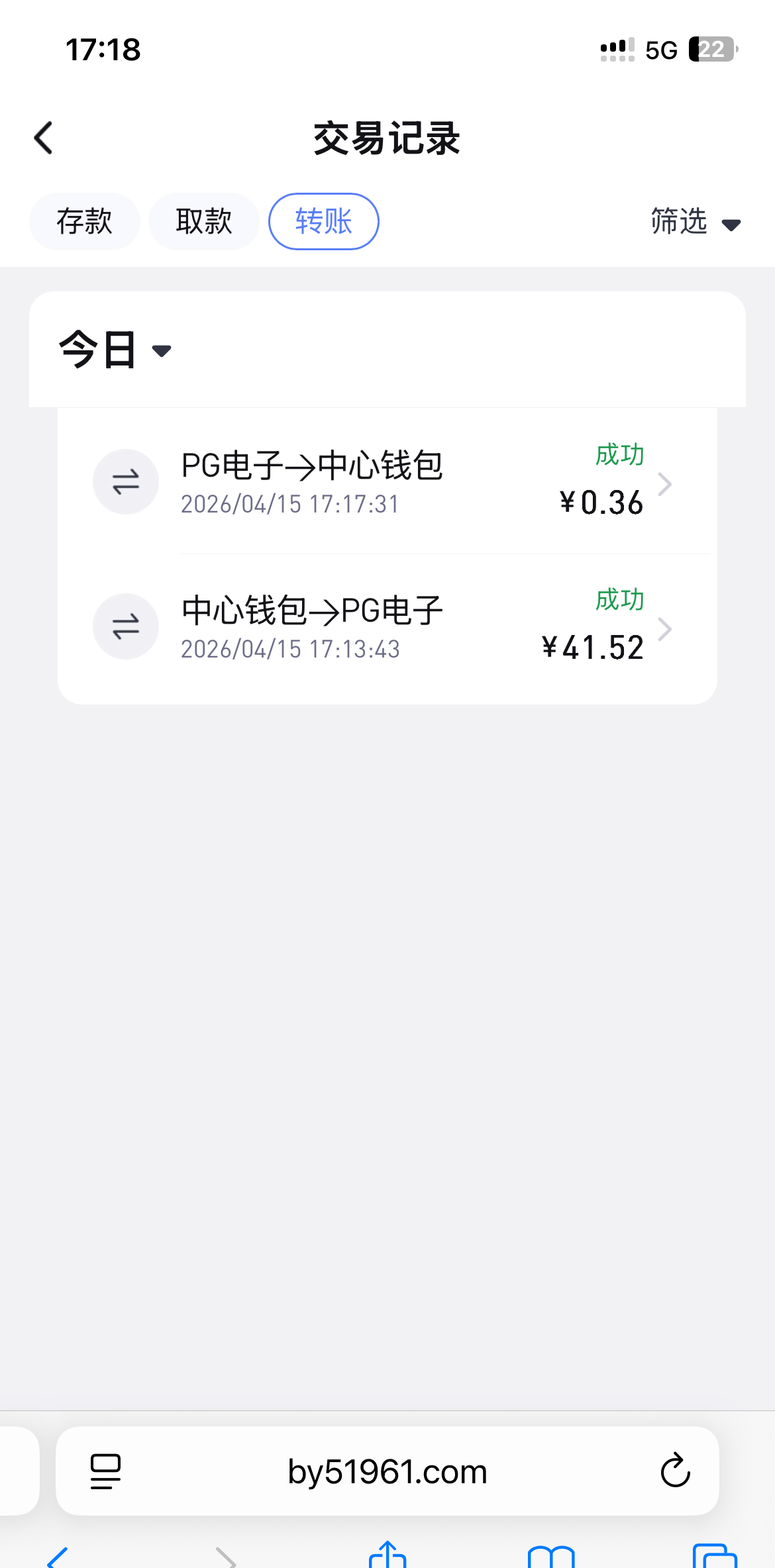Tap the by51961.com address bar
Screen dimensions: 775x1568
pyautogui.click(x=387, y=1471)
